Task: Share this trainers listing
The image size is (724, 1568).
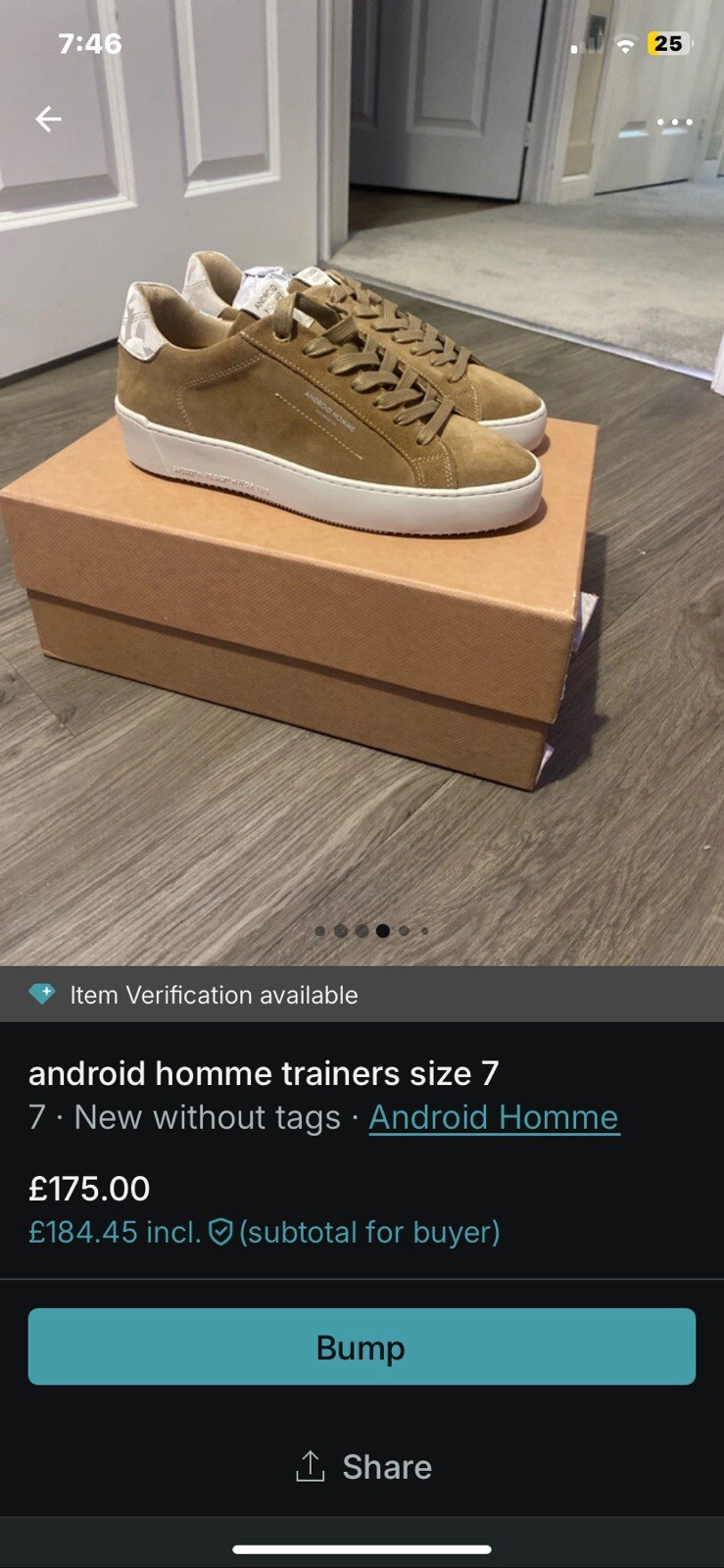Action: (363, 1466)
